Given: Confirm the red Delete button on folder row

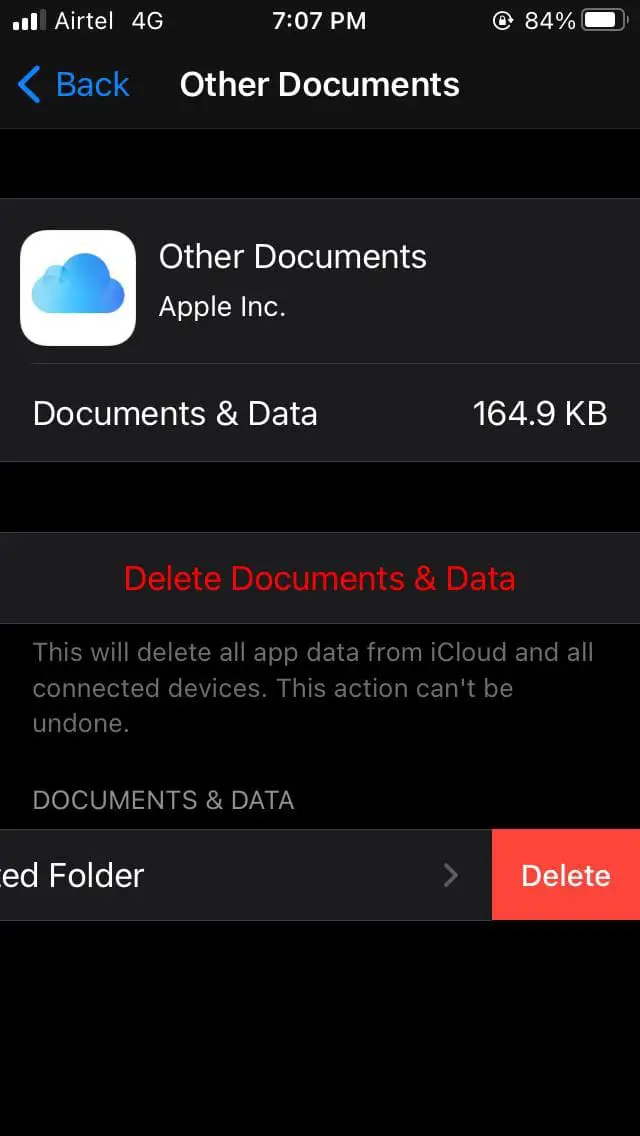Looking at the screenshot, I should [x=566, y=875].
